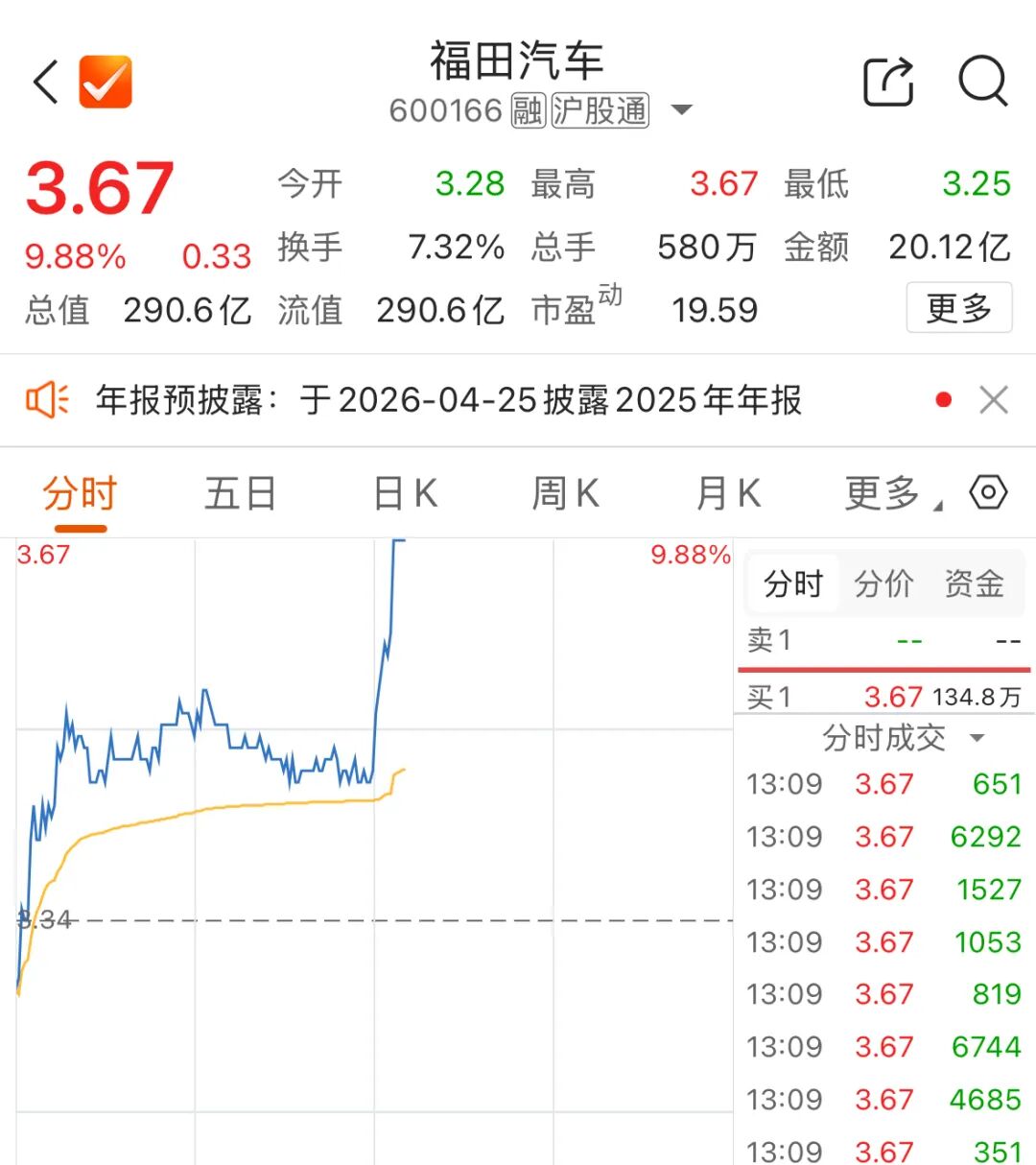Viewport: 1036px width, 1165px height.
Task: Switch side panel to 资金
Action: (x=974, y=583)
